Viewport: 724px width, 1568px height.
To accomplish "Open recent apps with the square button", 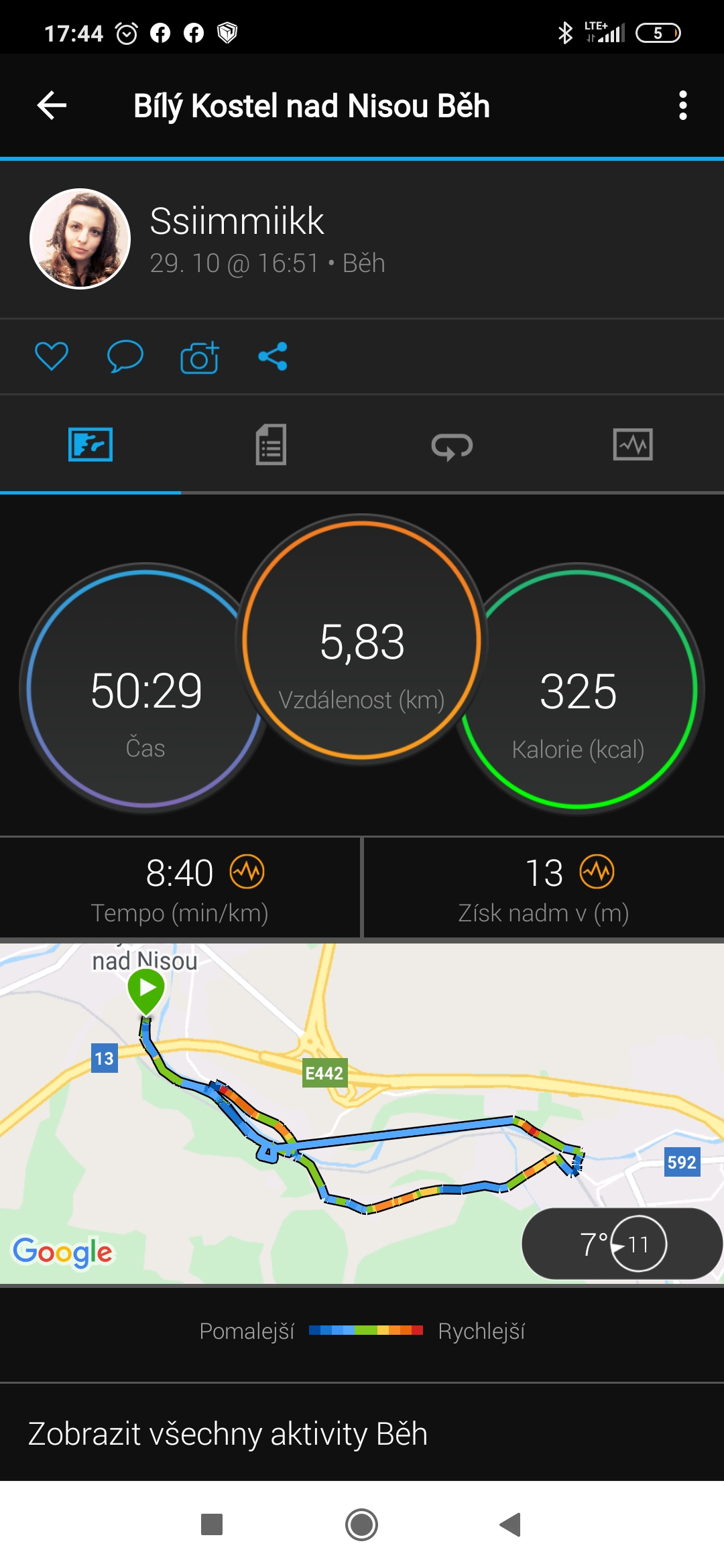I will (212, 1524).
